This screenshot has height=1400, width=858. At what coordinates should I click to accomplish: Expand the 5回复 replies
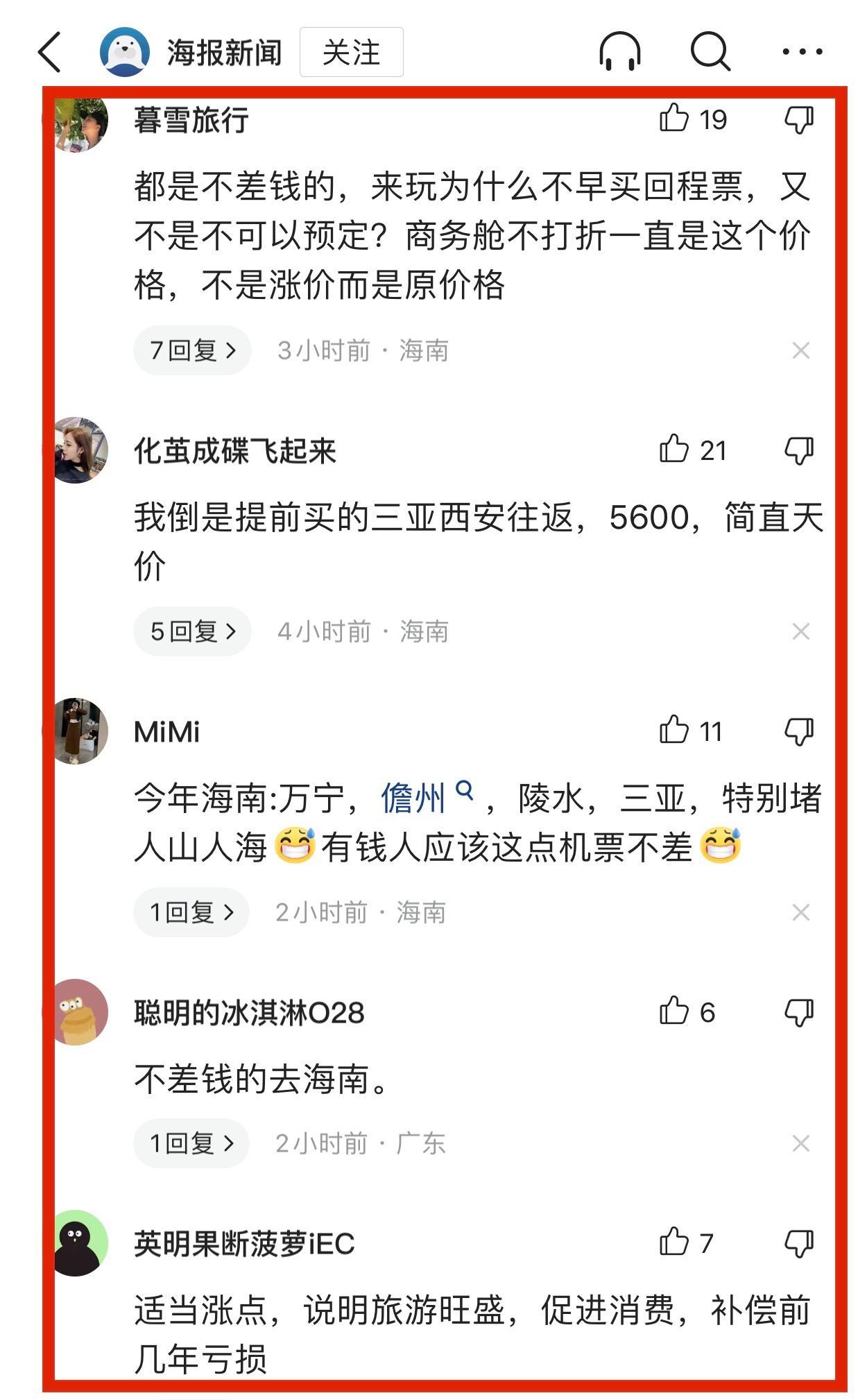[x=192, y=631]
